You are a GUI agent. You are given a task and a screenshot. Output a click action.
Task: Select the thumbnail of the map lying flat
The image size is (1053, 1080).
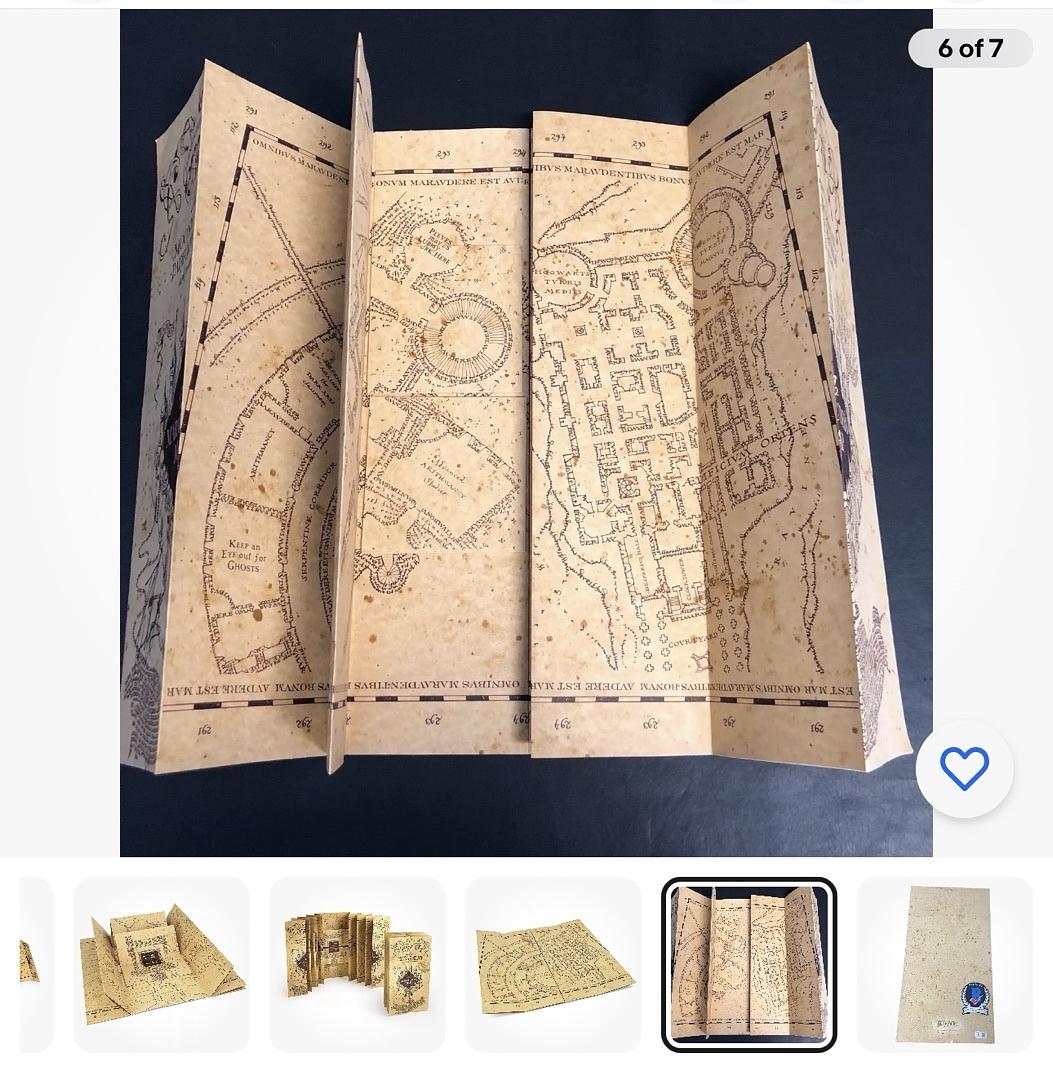553,964
